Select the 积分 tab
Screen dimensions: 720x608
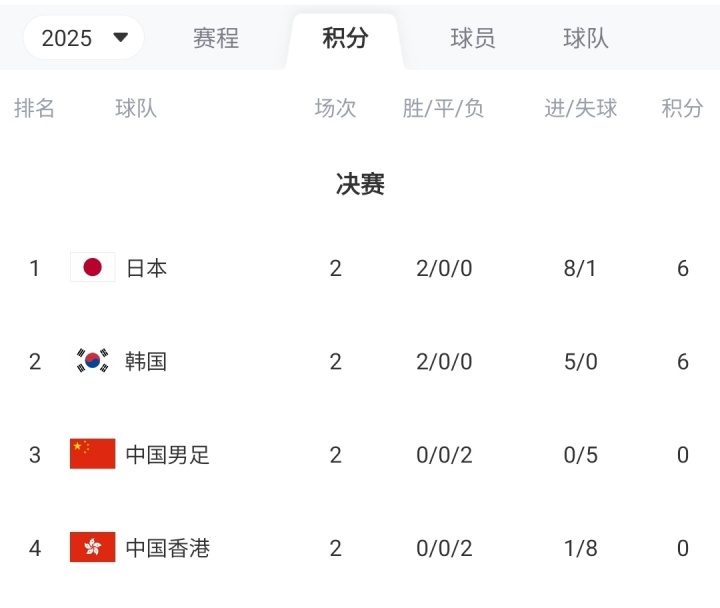coord(345,38)
